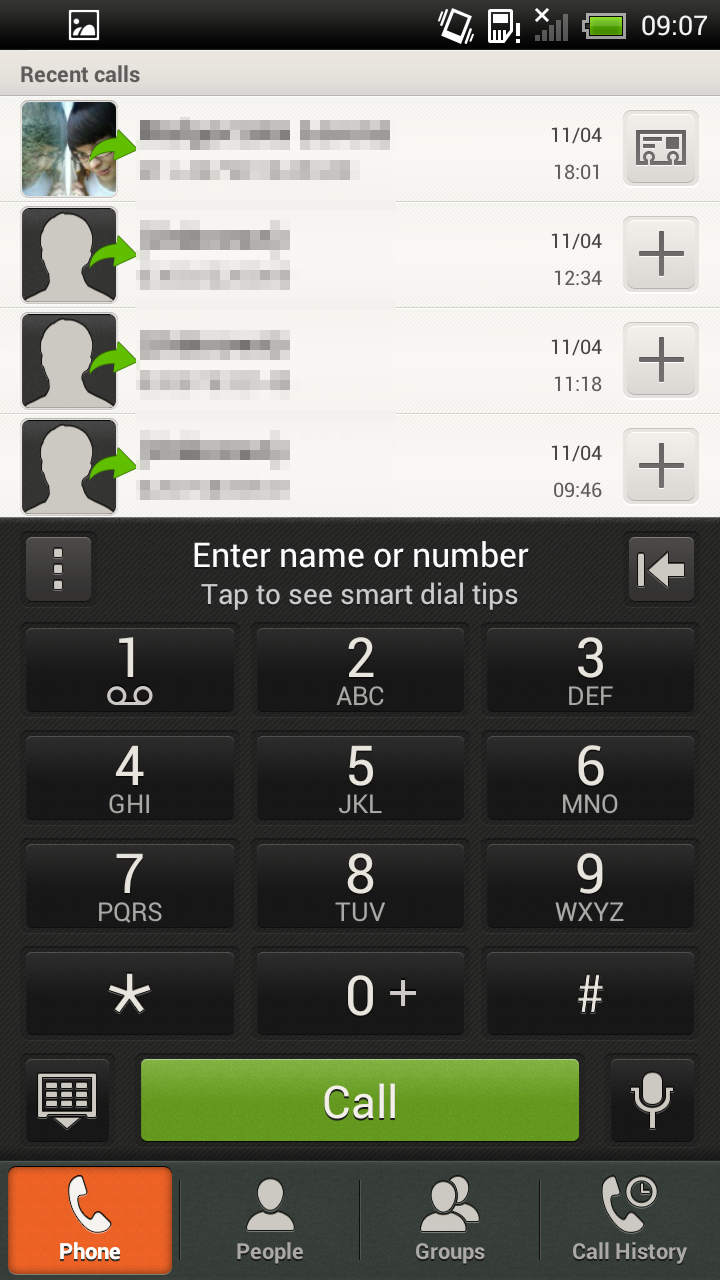The height and width of the screenshot is (1280, 720).
Task: Hide the dial keypad
Action: (x=67, y=1100)
